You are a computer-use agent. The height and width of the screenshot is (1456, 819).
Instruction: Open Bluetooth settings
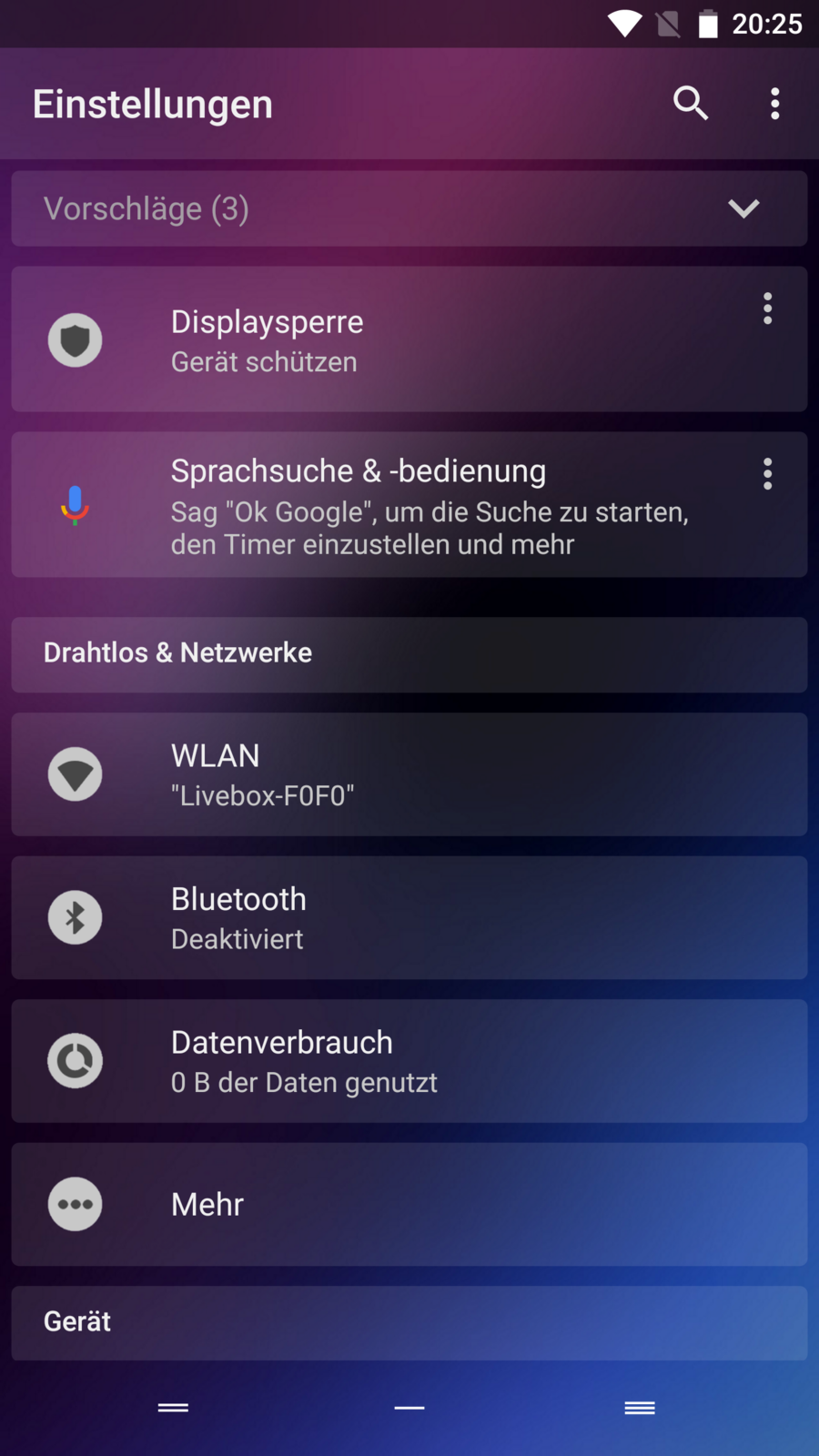[409, 917]
